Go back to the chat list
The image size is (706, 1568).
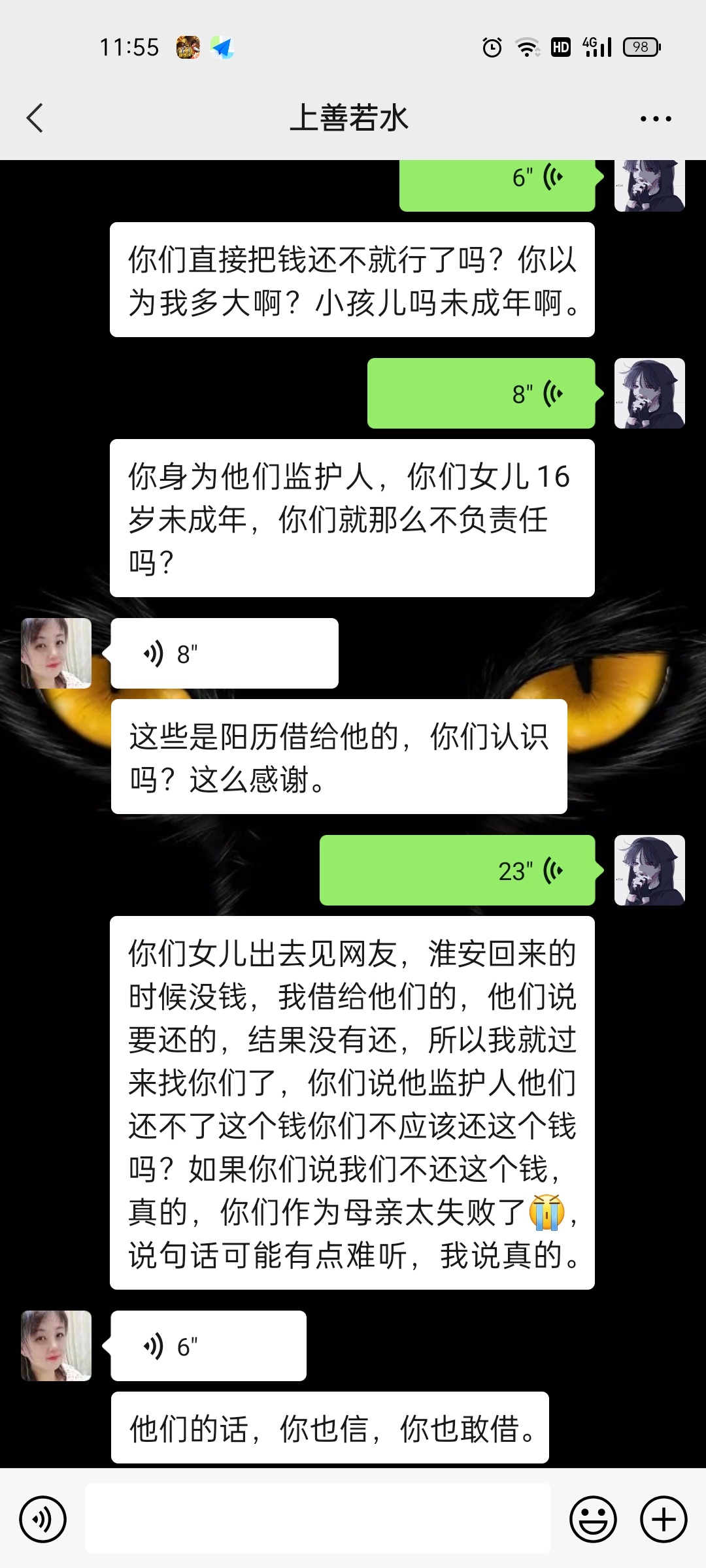(x=35, y=118)
